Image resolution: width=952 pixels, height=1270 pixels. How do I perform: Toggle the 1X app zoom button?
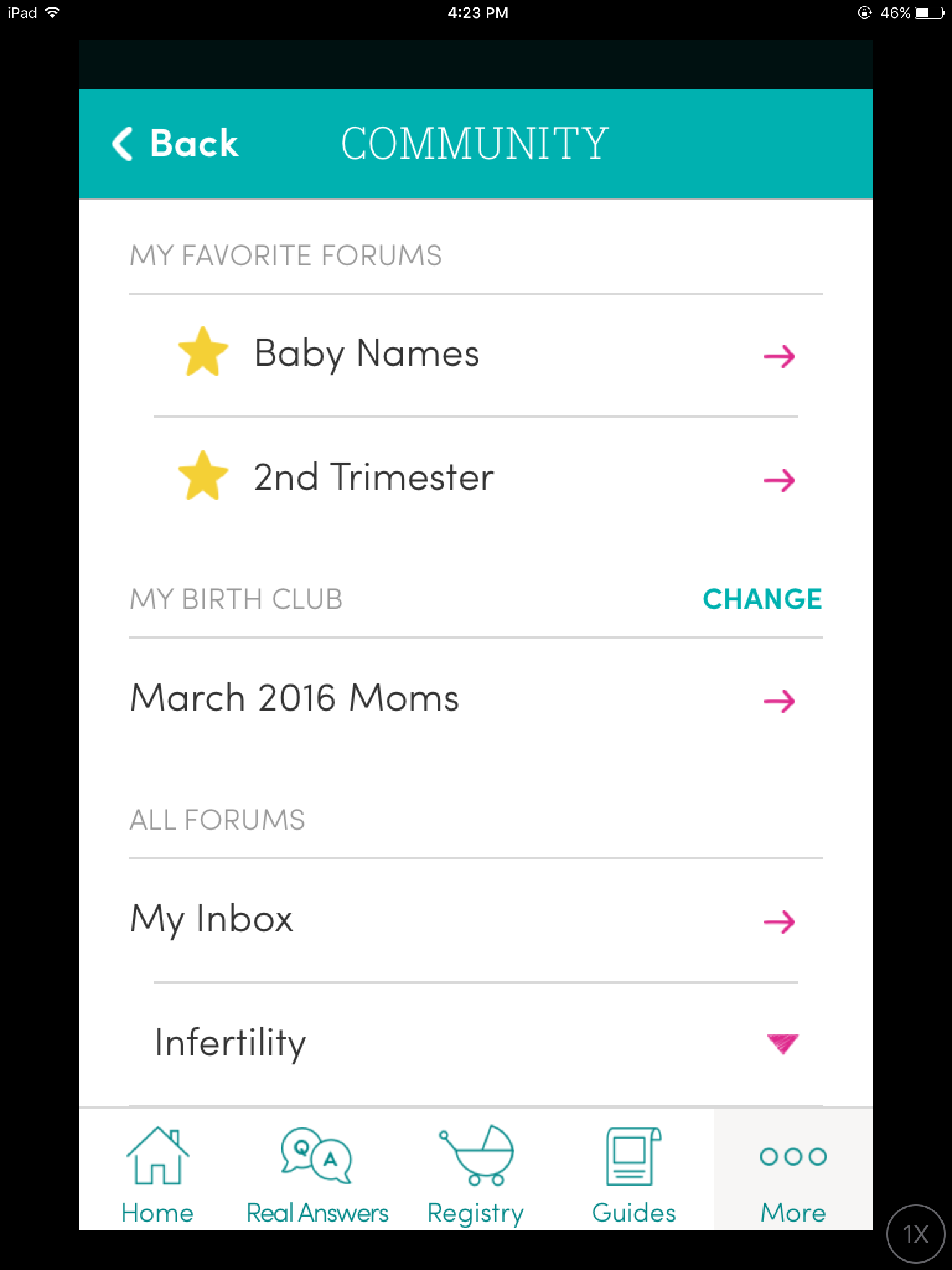(915, 1233)
